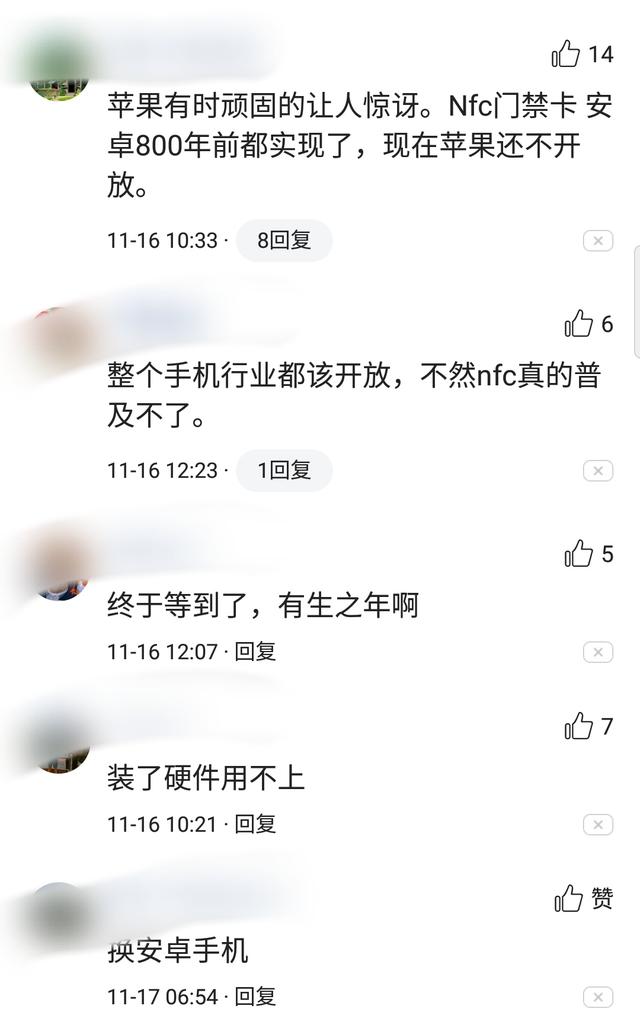Like the comment 换安卓手机

pyautogui.click(x=568, y=898)
